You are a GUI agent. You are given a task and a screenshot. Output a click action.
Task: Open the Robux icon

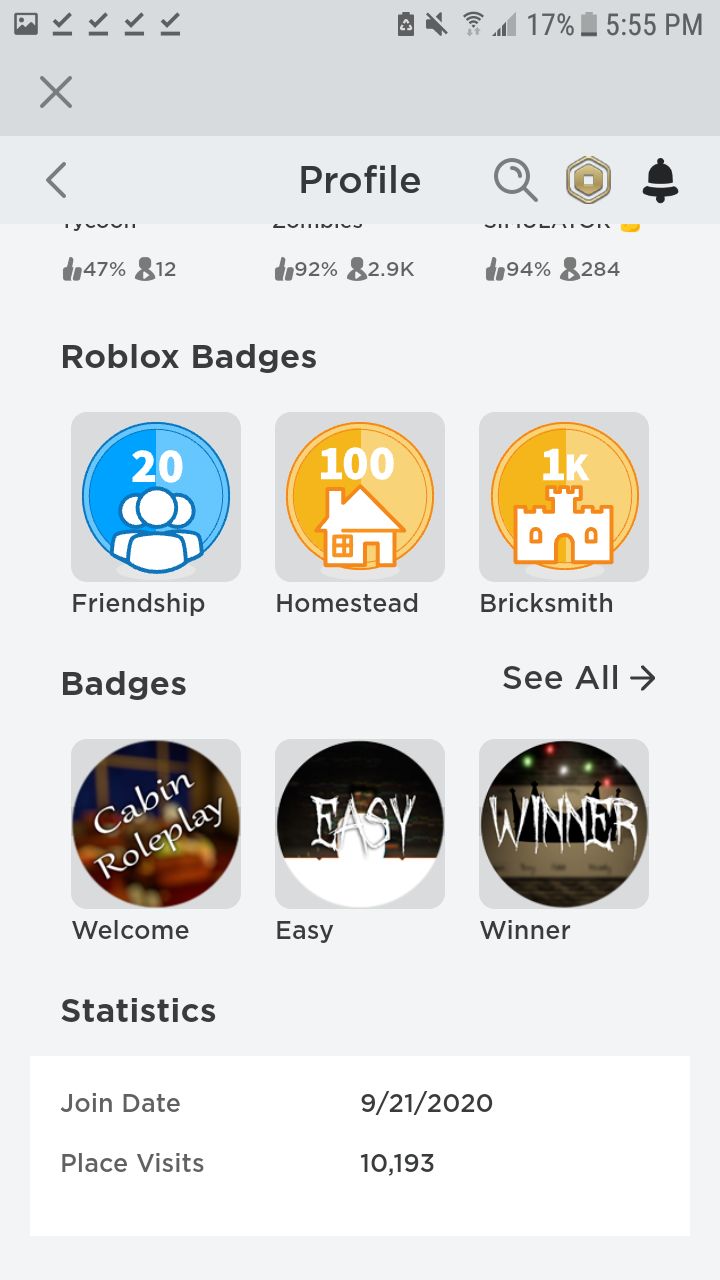click(588, 181)
